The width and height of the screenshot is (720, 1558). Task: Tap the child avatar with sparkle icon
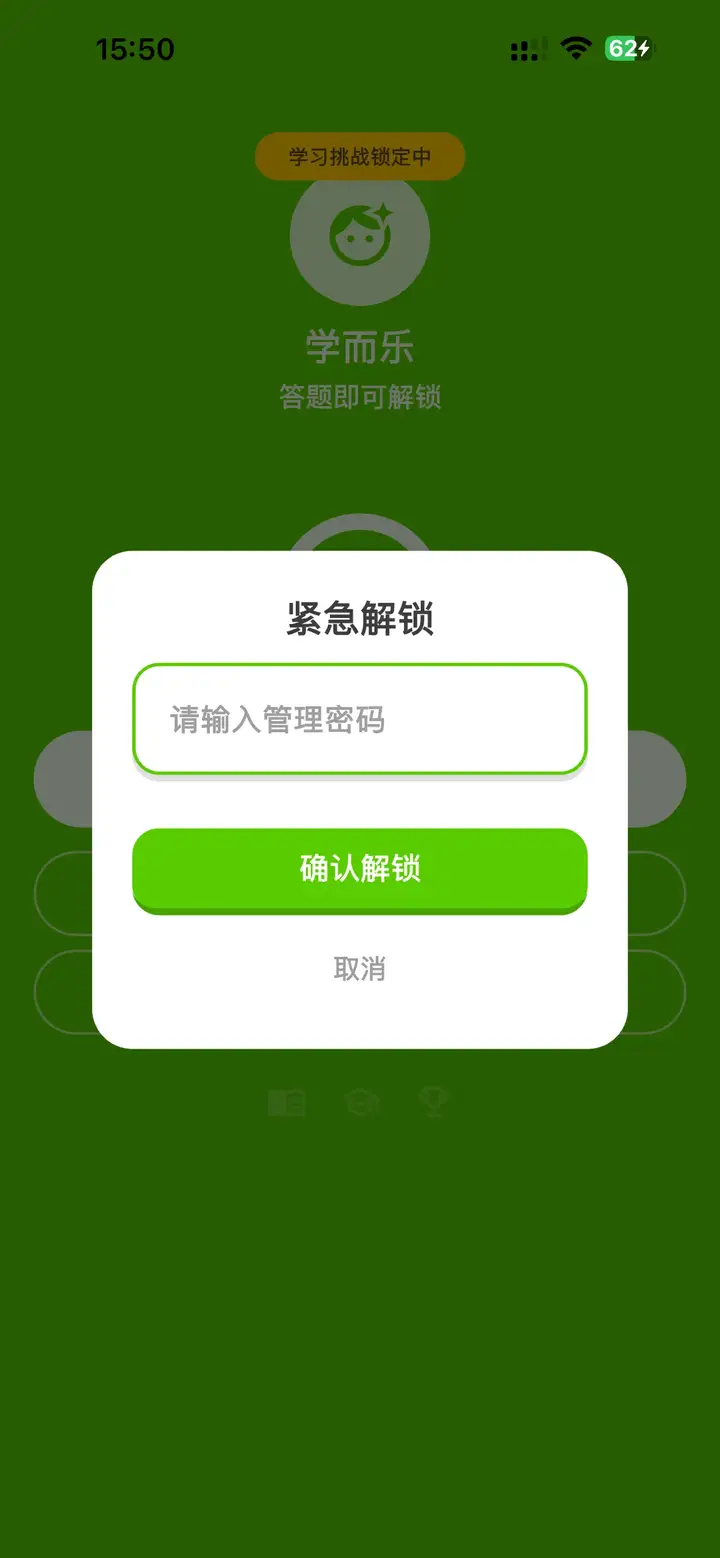360,236
